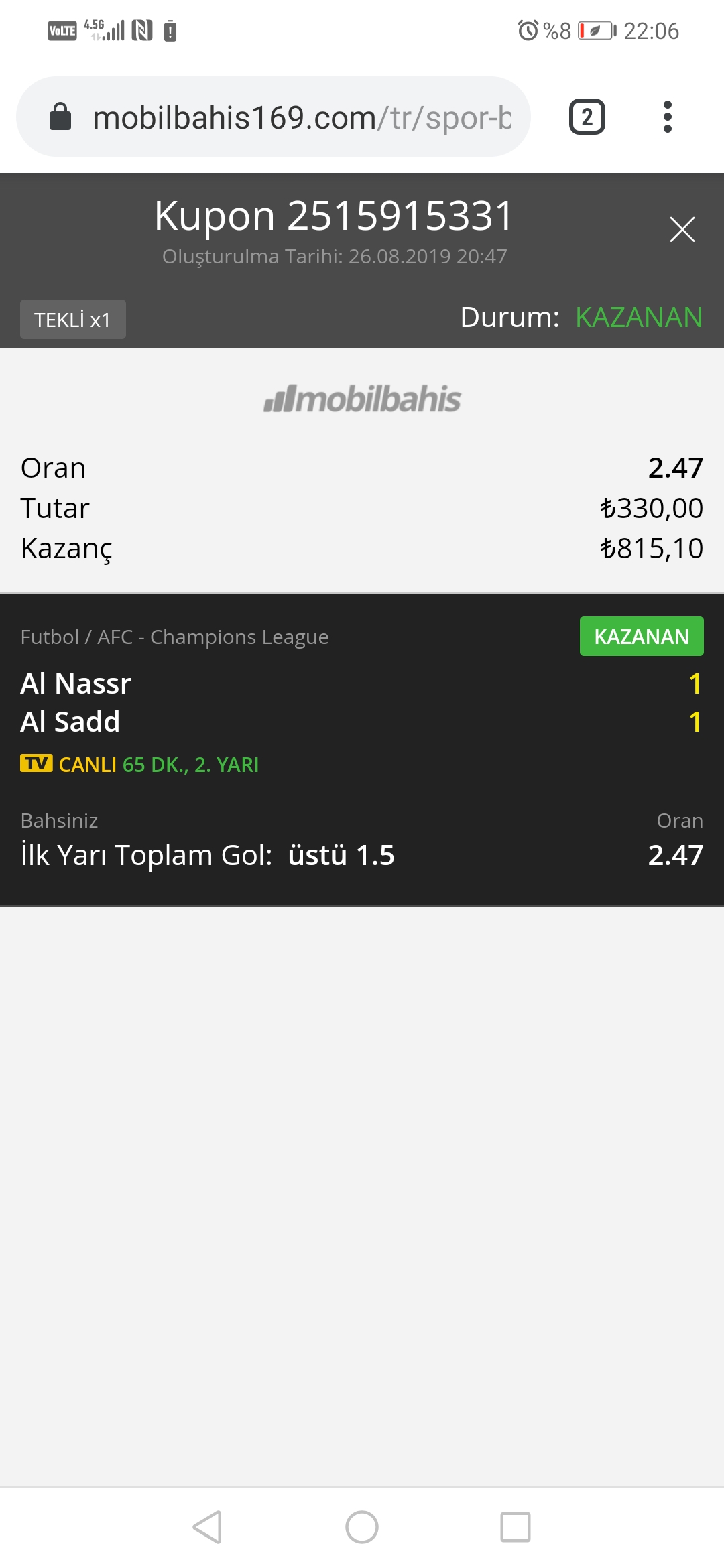
Task: Tap the browser address bar
Action: pyautogui.click(x=274, y=117)
